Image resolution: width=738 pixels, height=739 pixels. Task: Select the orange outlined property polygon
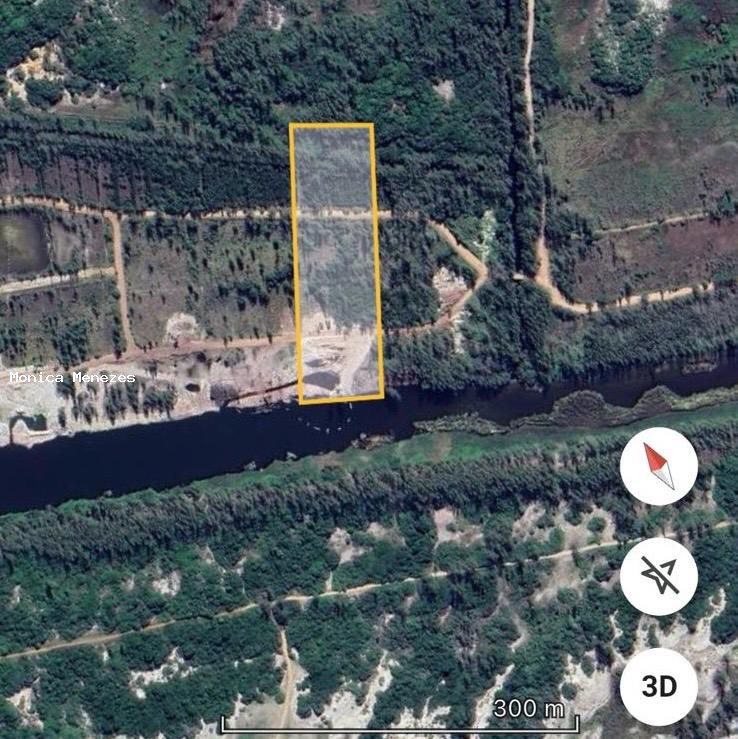338,260
